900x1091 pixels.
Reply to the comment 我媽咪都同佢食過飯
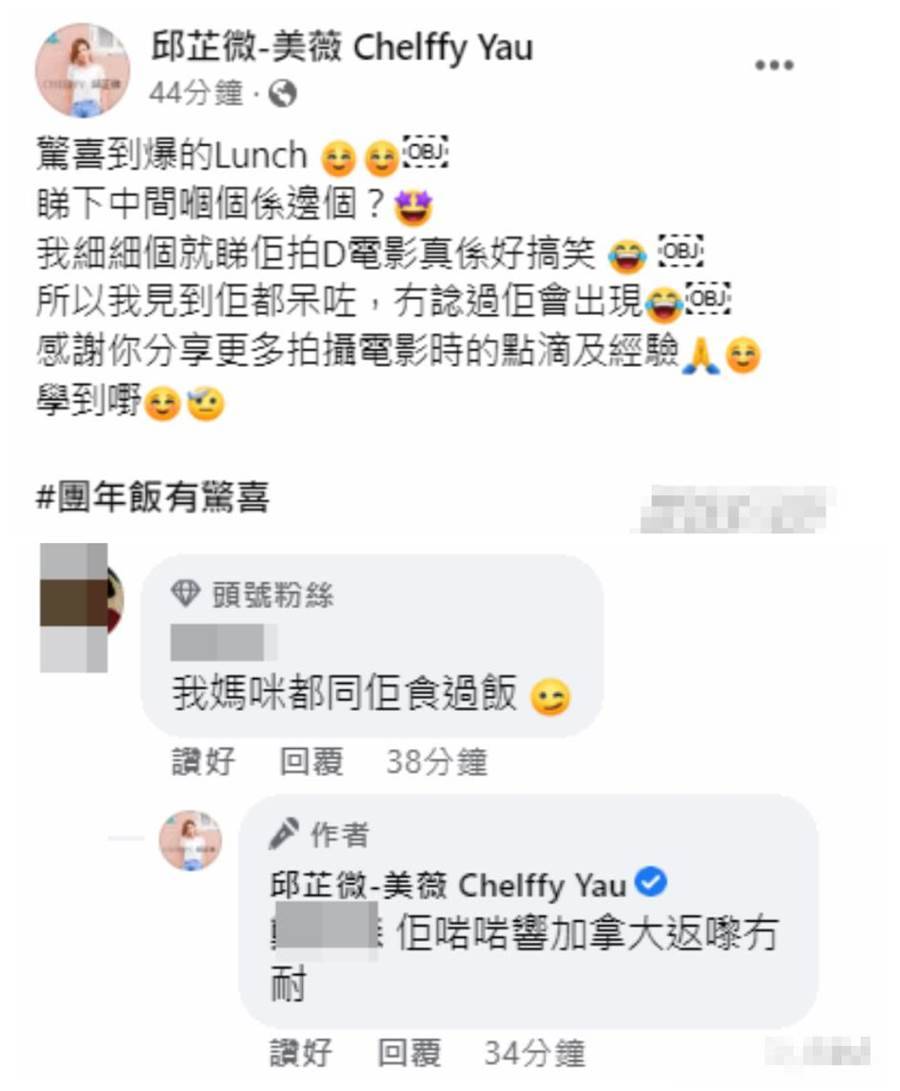click(311, 763)
